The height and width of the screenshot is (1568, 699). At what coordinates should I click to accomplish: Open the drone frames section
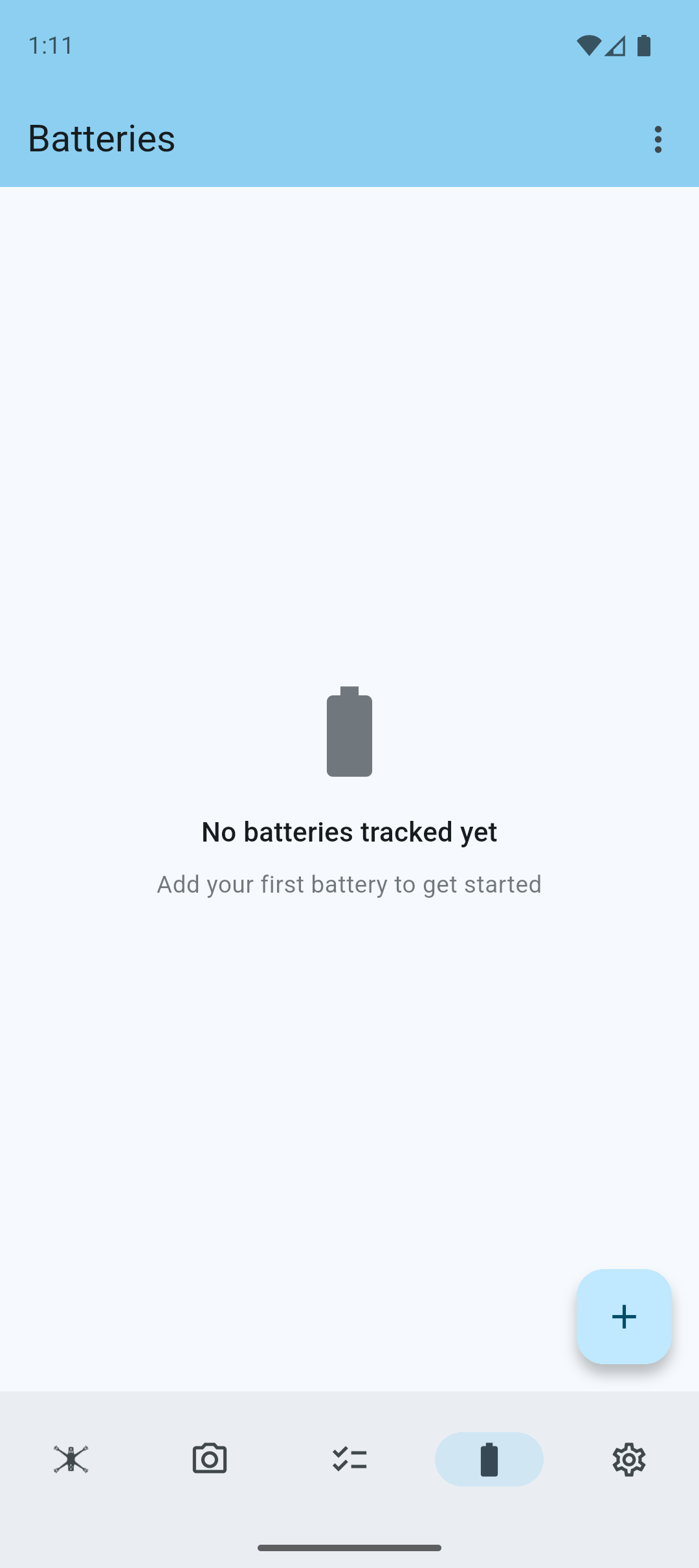[71, 1459]
